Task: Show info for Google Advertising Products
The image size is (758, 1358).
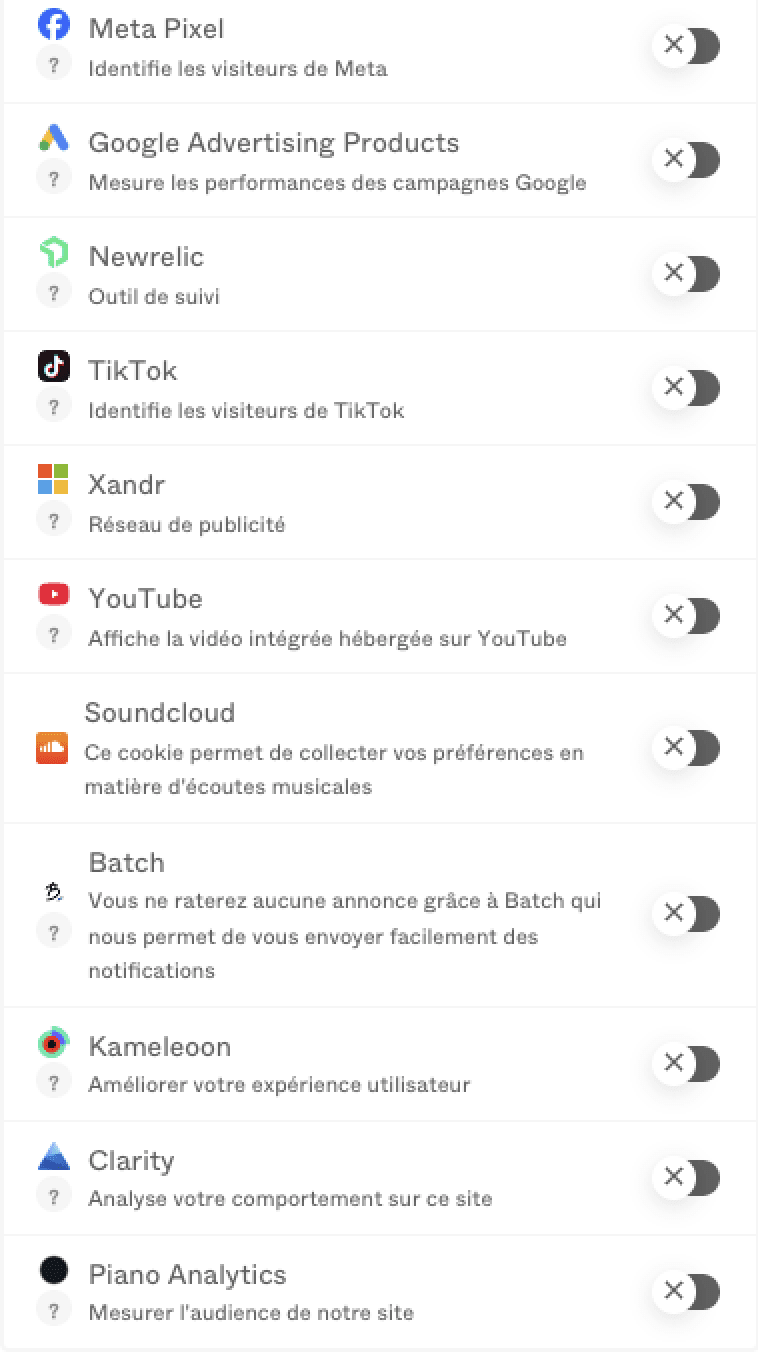Action: point(54,179)
